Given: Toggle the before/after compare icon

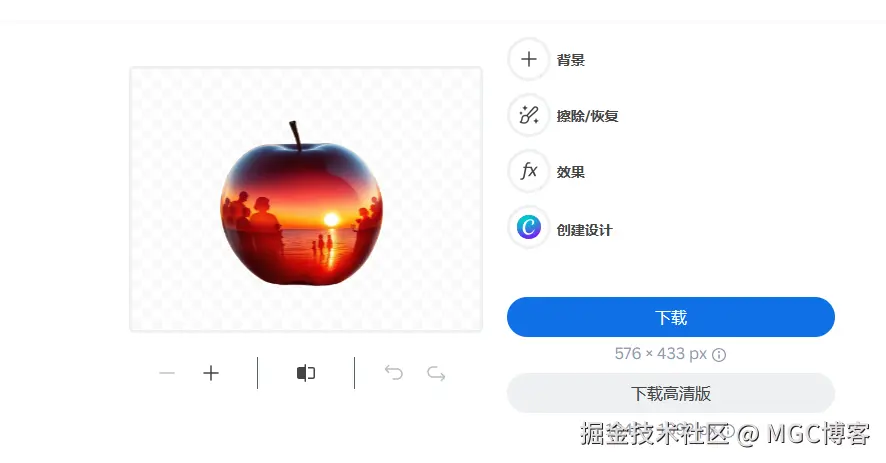Looking at the screenshot, I should (306, 373).
